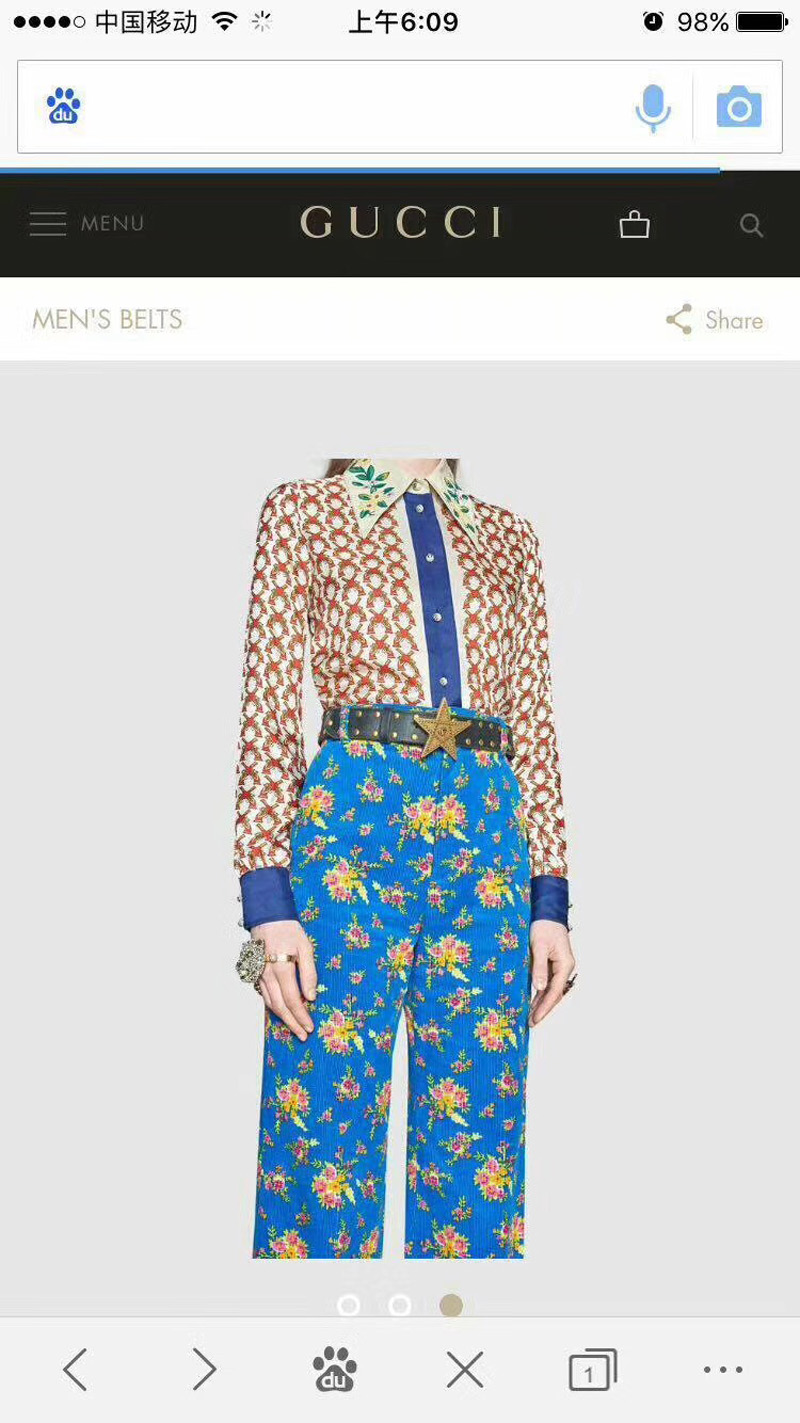Open the shopping bag
Screen dimensions: 800x1423
coord(635,224)
